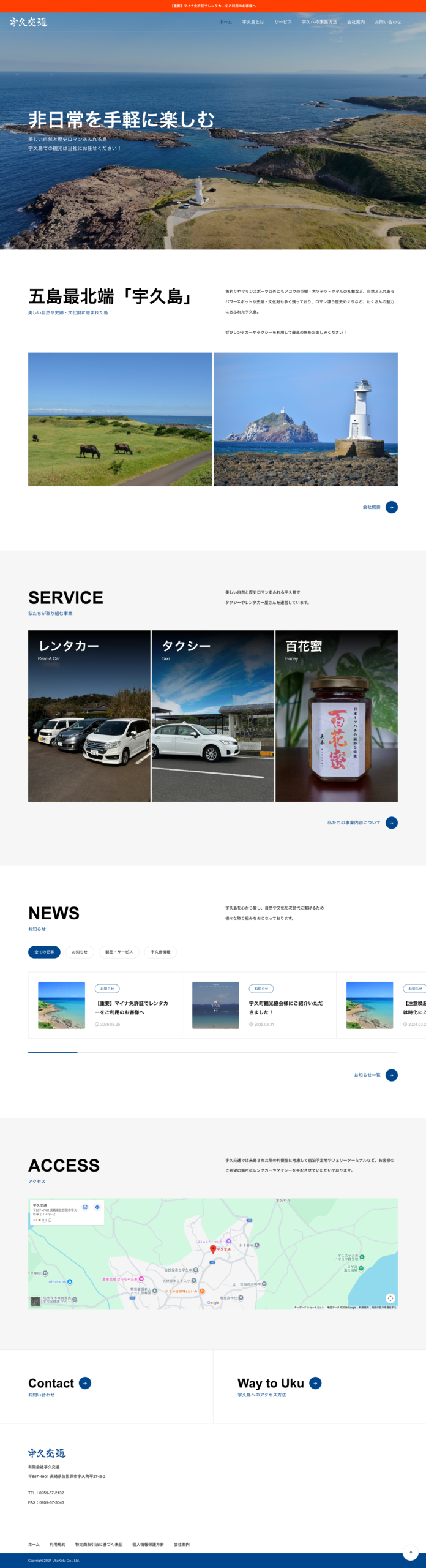Open the レンタカー Rent-A Car service card

click(x=89, y=716)
